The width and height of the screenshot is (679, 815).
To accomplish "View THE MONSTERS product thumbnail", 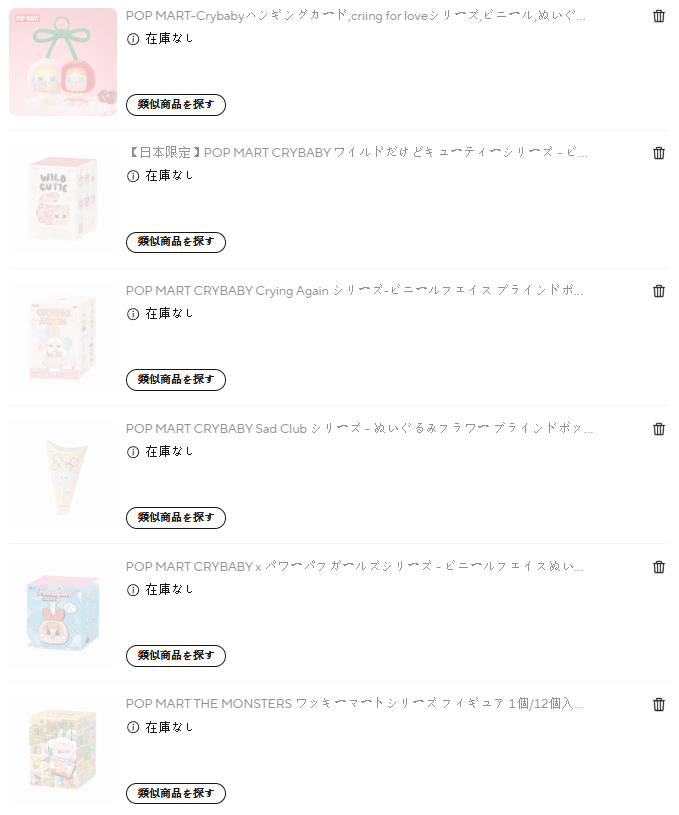I will point(63,750).
